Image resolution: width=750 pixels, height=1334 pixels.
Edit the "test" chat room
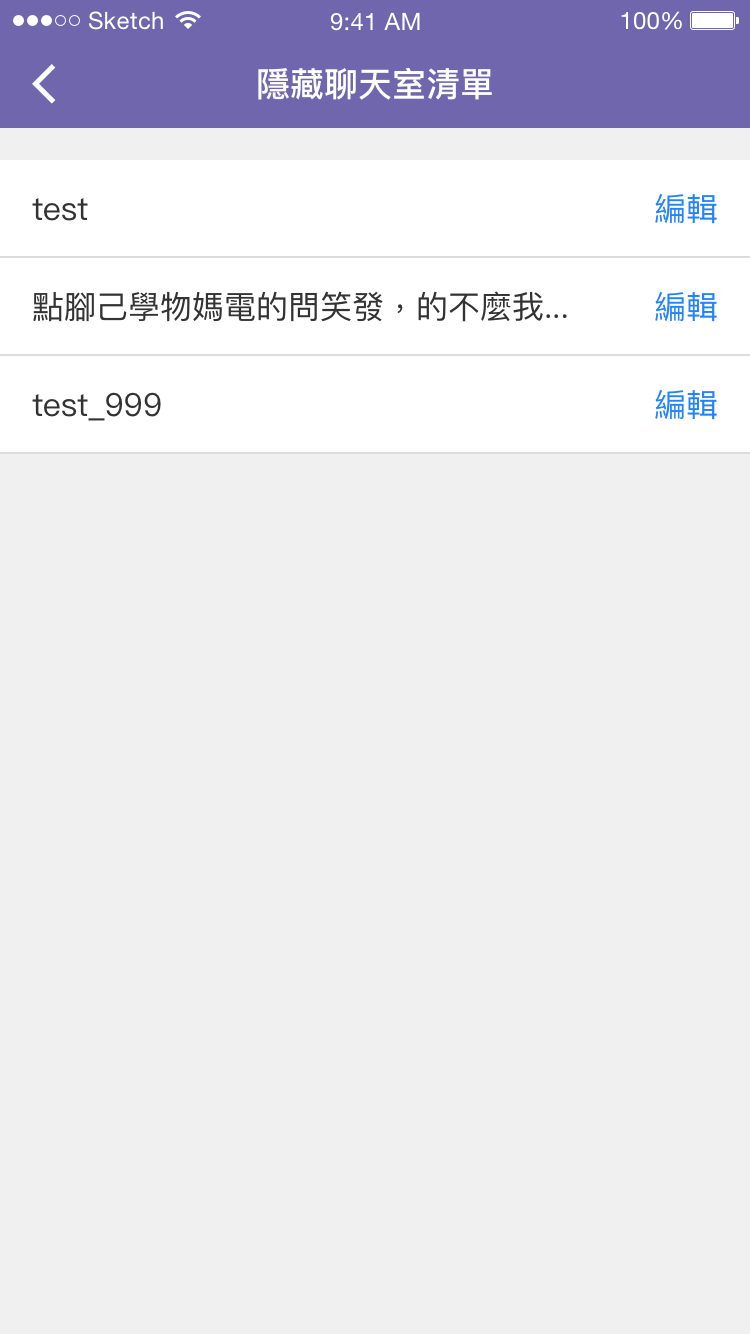[685, 209]
